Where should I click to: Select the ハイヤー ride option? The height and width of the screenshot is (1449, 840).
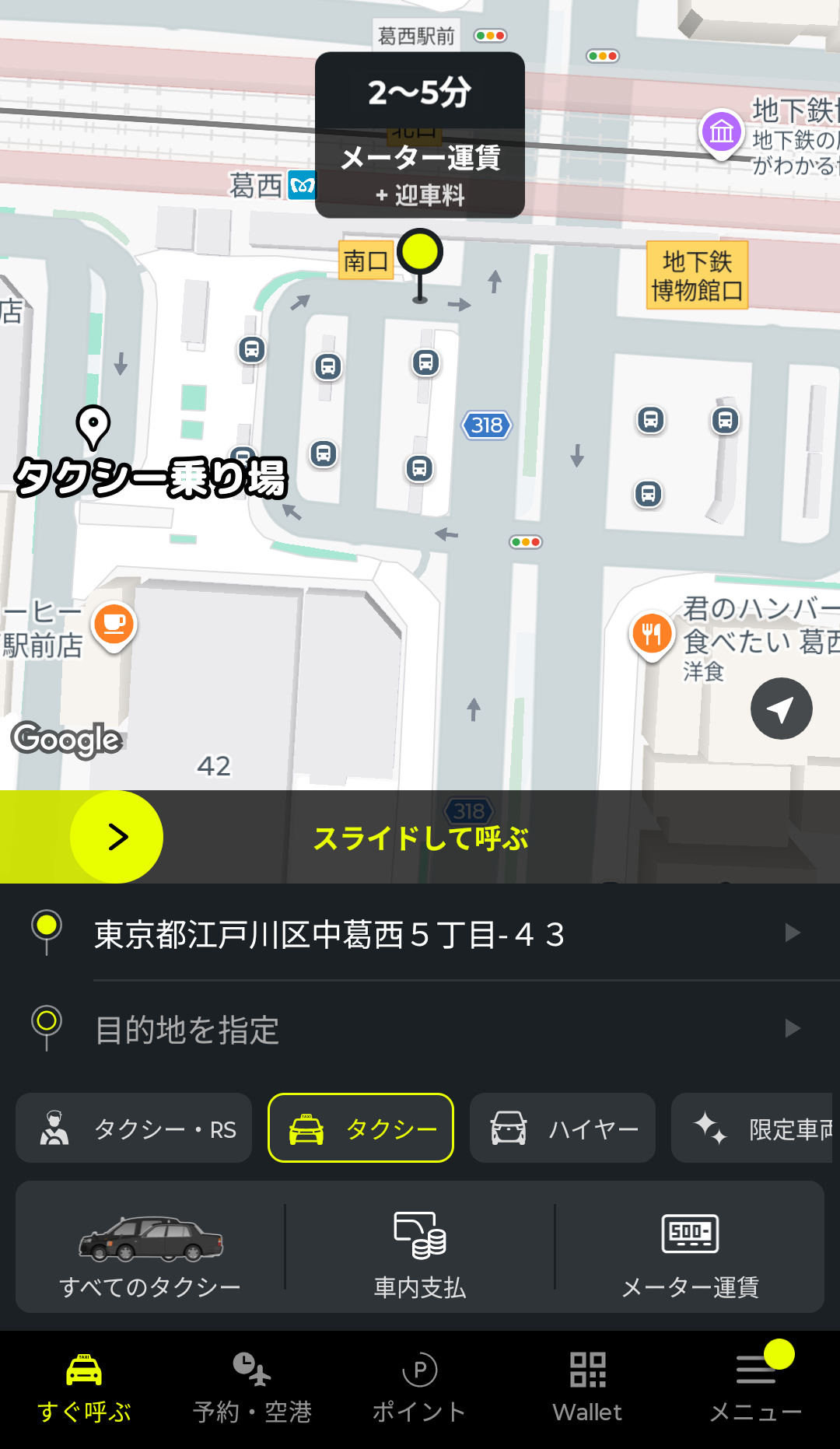pos(562,1129)
